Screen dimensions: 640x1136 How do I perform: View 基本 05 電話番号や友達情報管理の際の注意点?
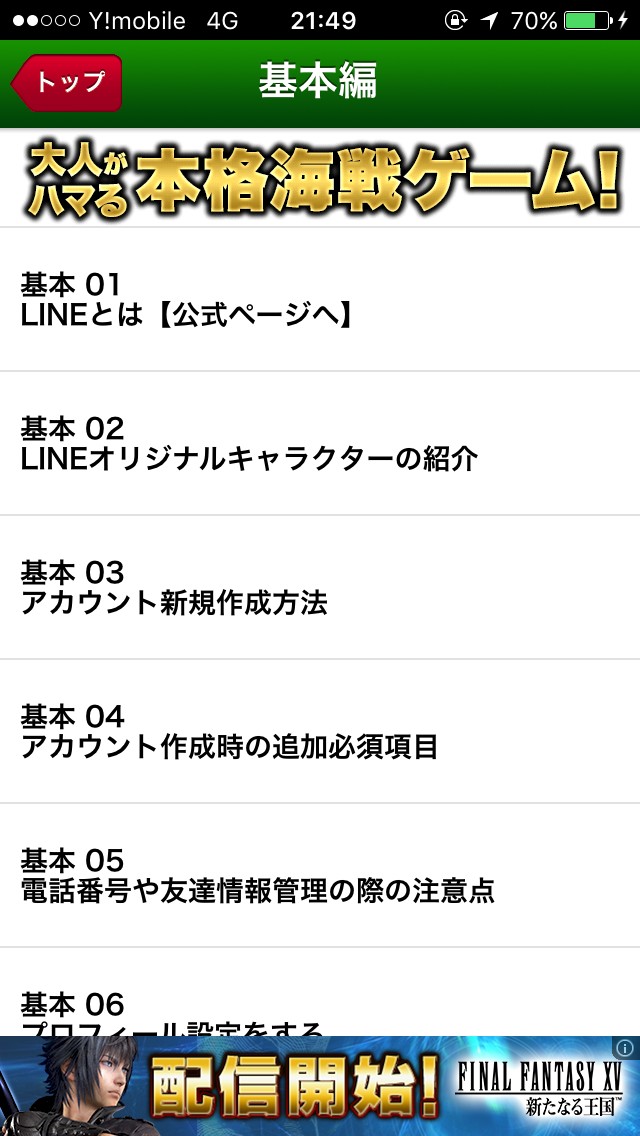[320, 876]
